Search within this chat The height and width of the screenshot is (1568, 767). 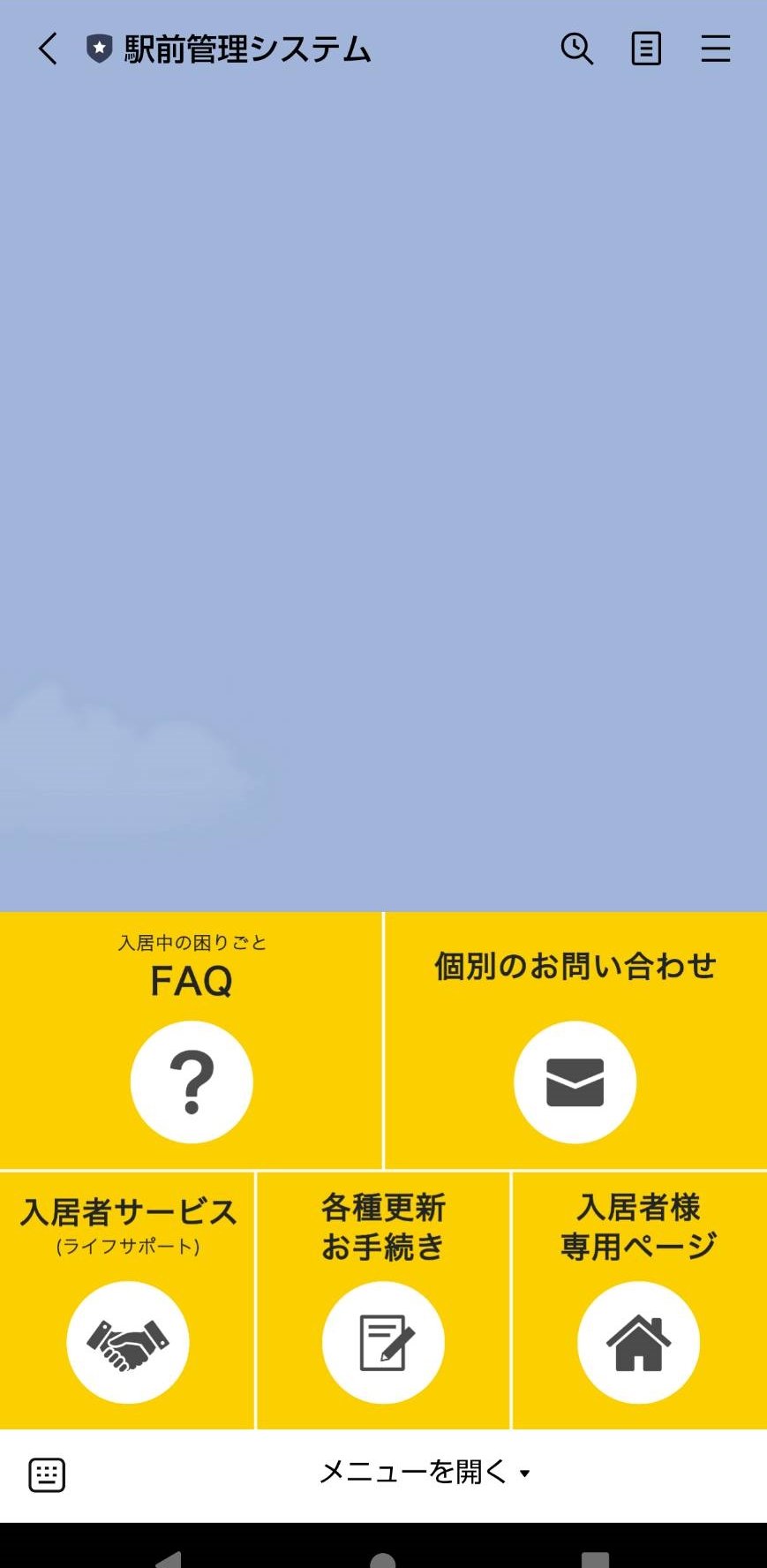[576, 49]
